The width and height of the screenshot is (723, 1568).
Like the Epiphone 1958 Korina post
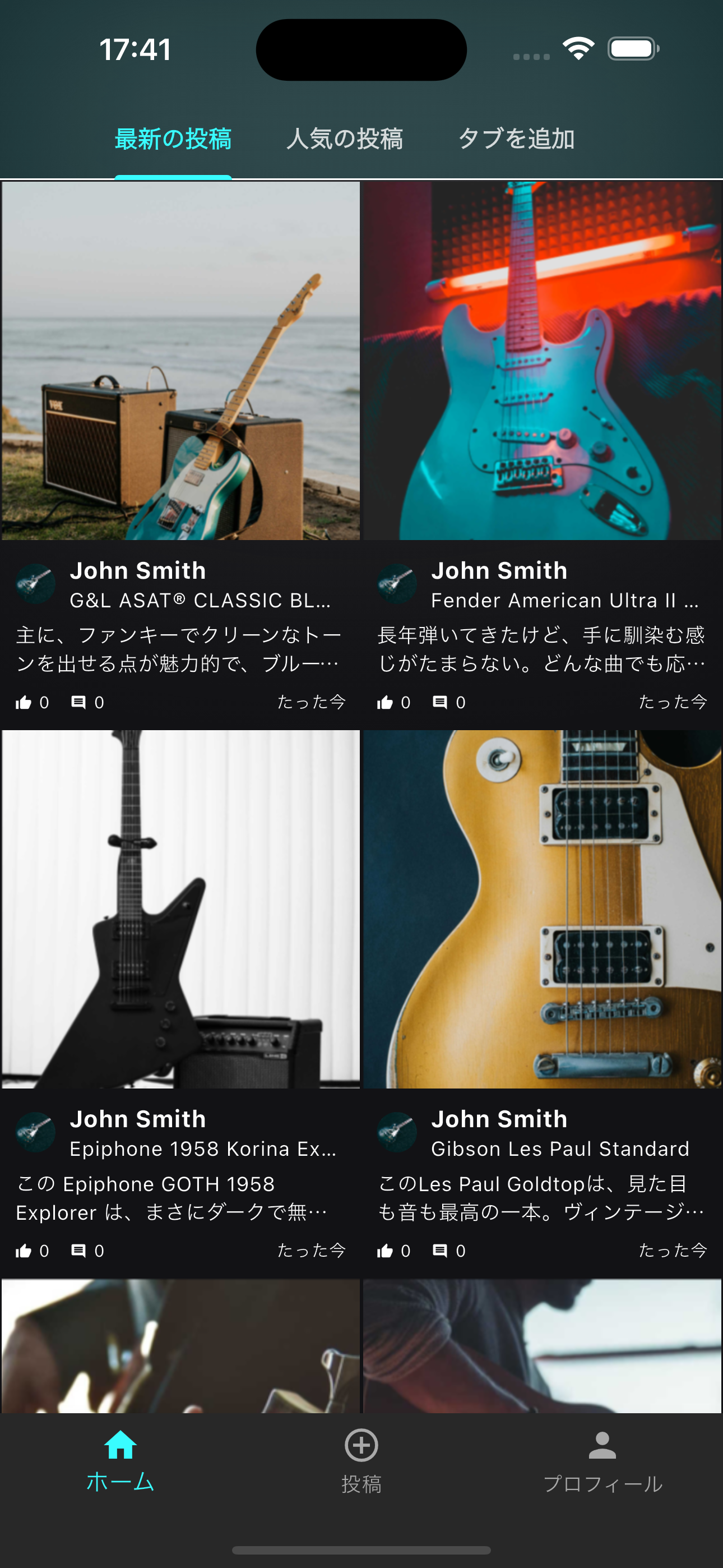point(24,1252)
